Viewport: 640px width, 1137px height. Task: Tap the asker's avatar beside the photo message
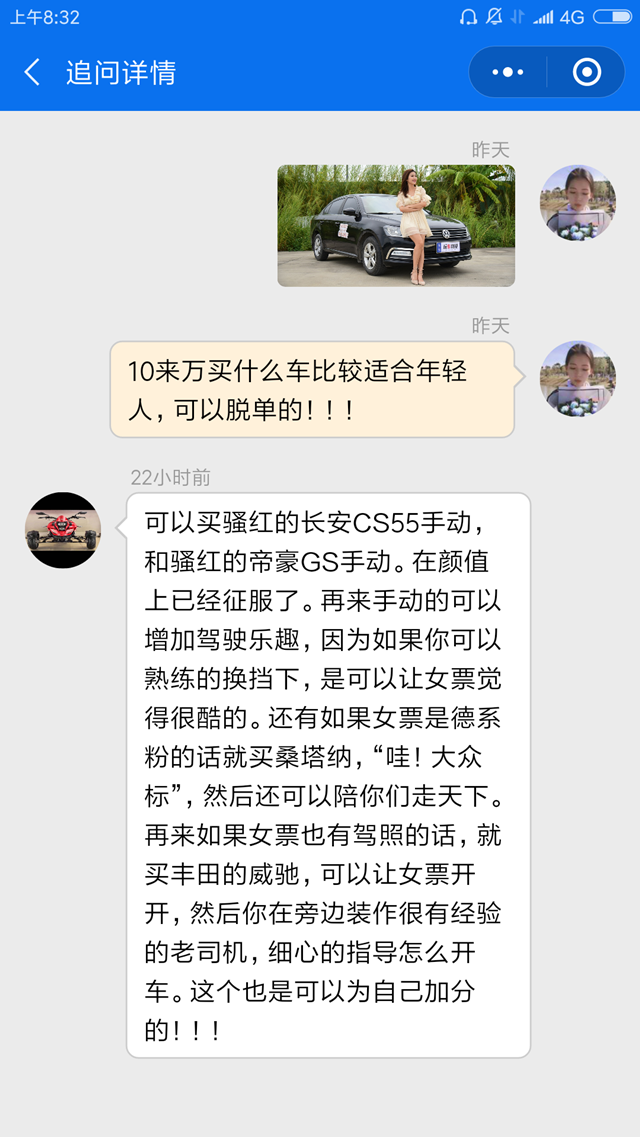pos(577,203)
